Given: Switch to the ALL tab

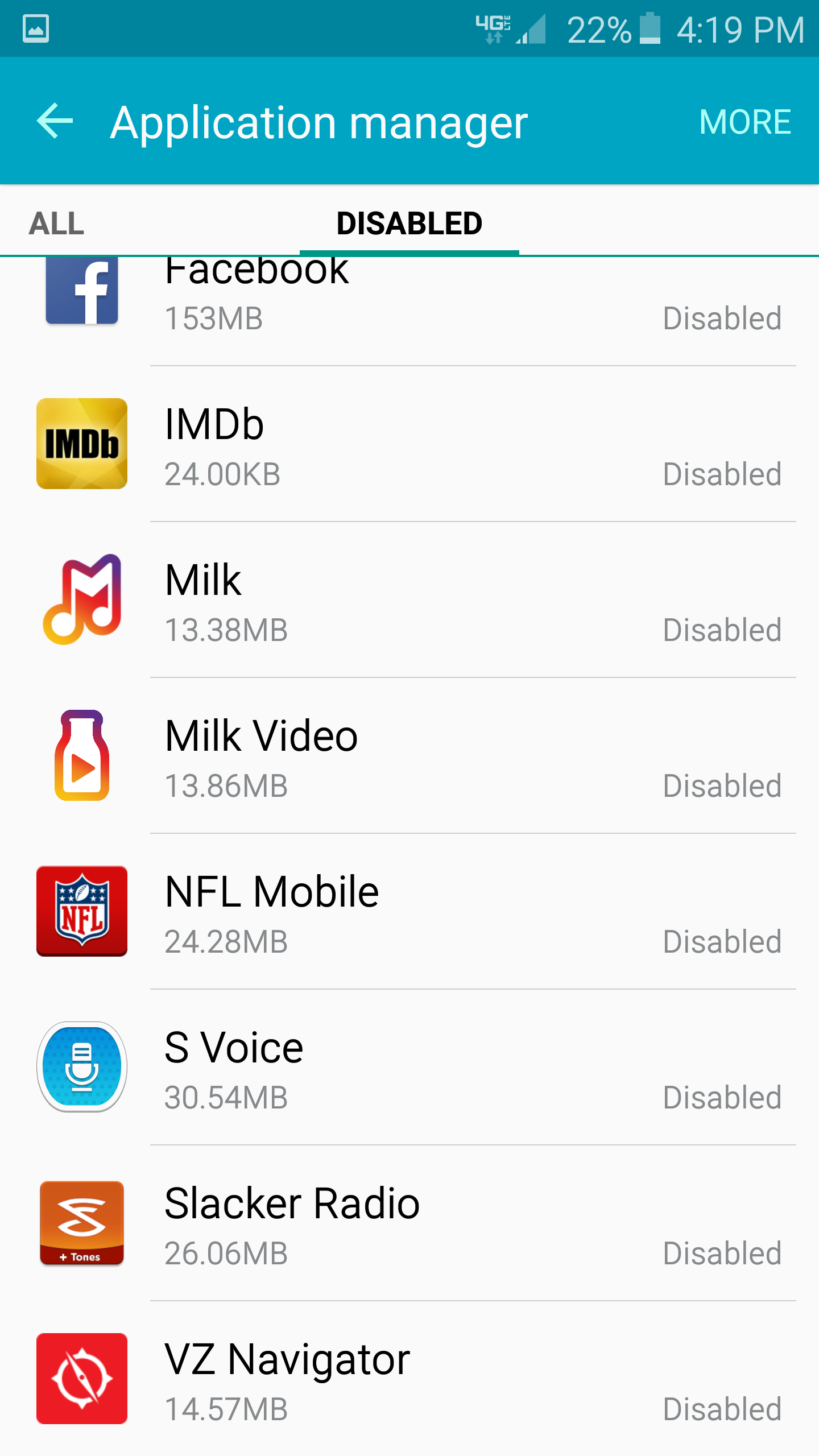Looking at the screenshot, I should [57, 223].
